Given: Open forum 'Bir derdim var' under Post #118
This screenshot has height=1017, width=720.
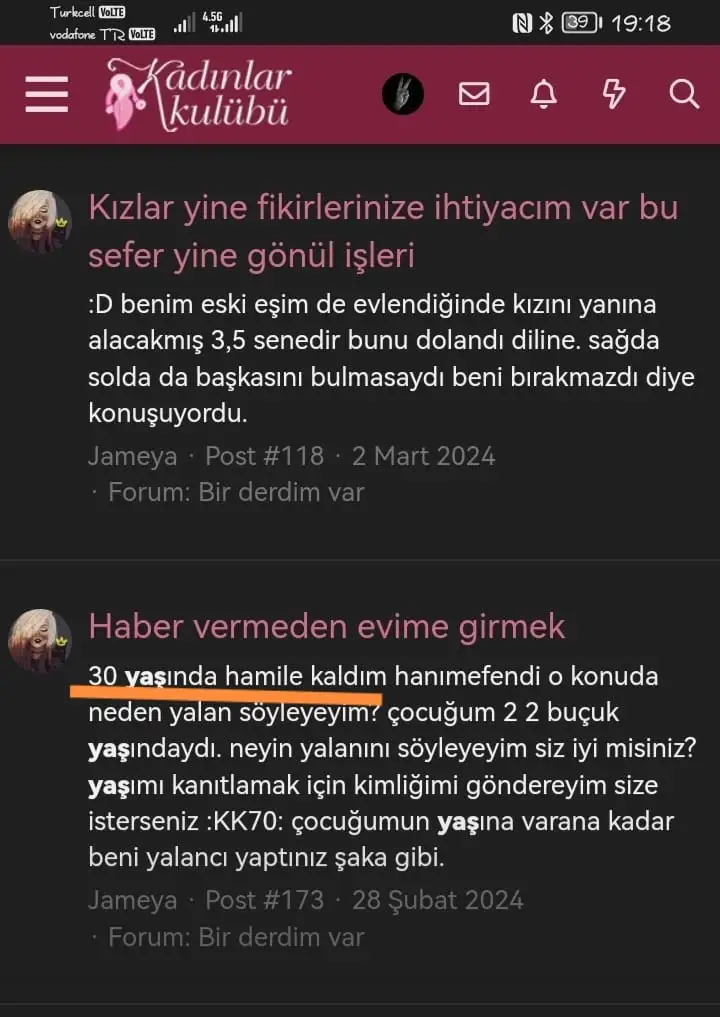Looking at the screenshot, I should pos(280,492).
